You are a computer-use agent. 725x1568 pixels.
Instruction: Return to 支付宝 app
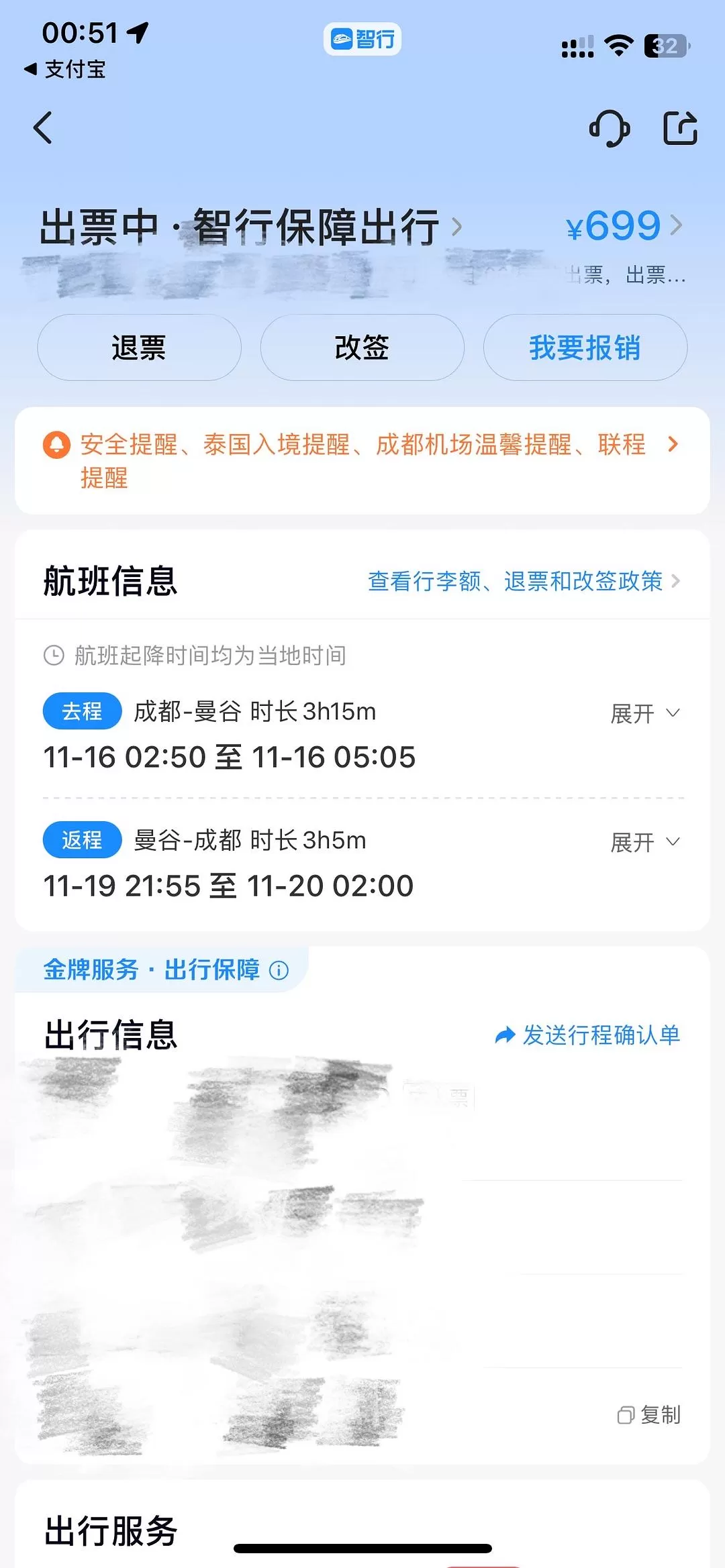(x=65, y=69)
